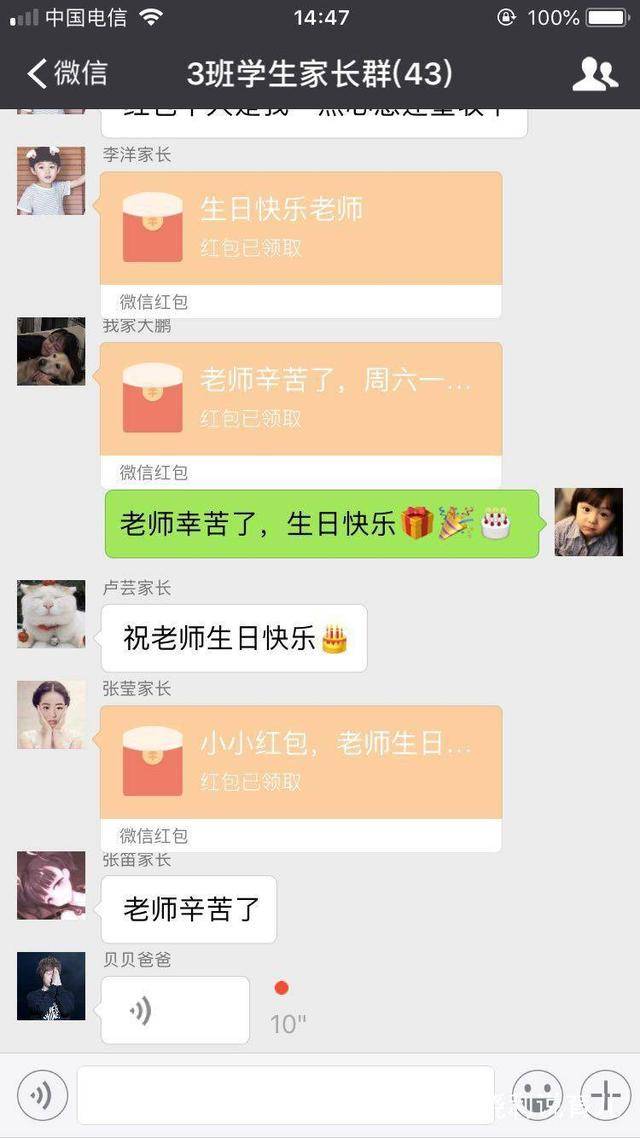Open the group members info icon

coord(594,74)
